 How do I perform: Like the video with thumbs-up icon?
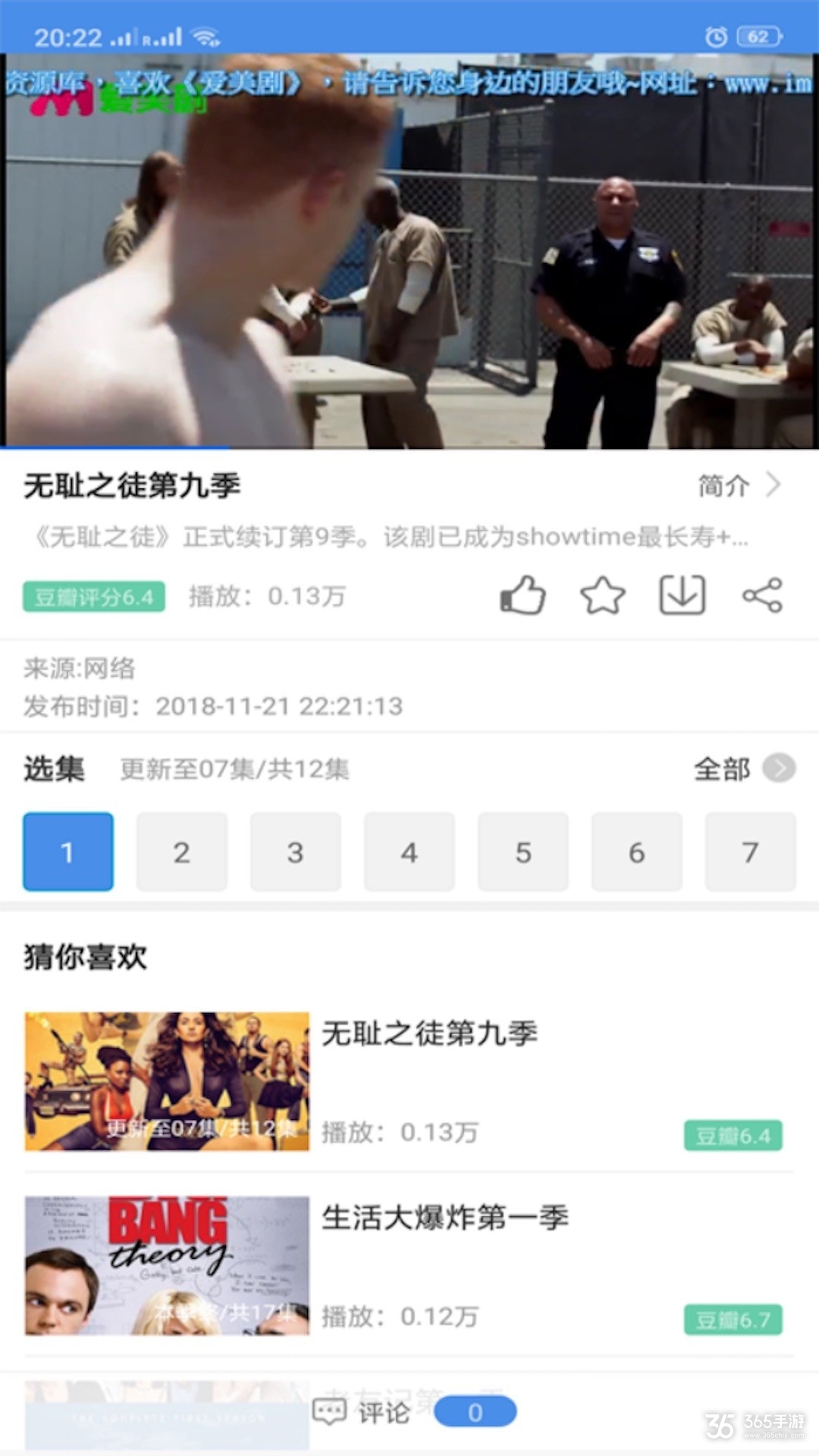[x=522, y=596]
